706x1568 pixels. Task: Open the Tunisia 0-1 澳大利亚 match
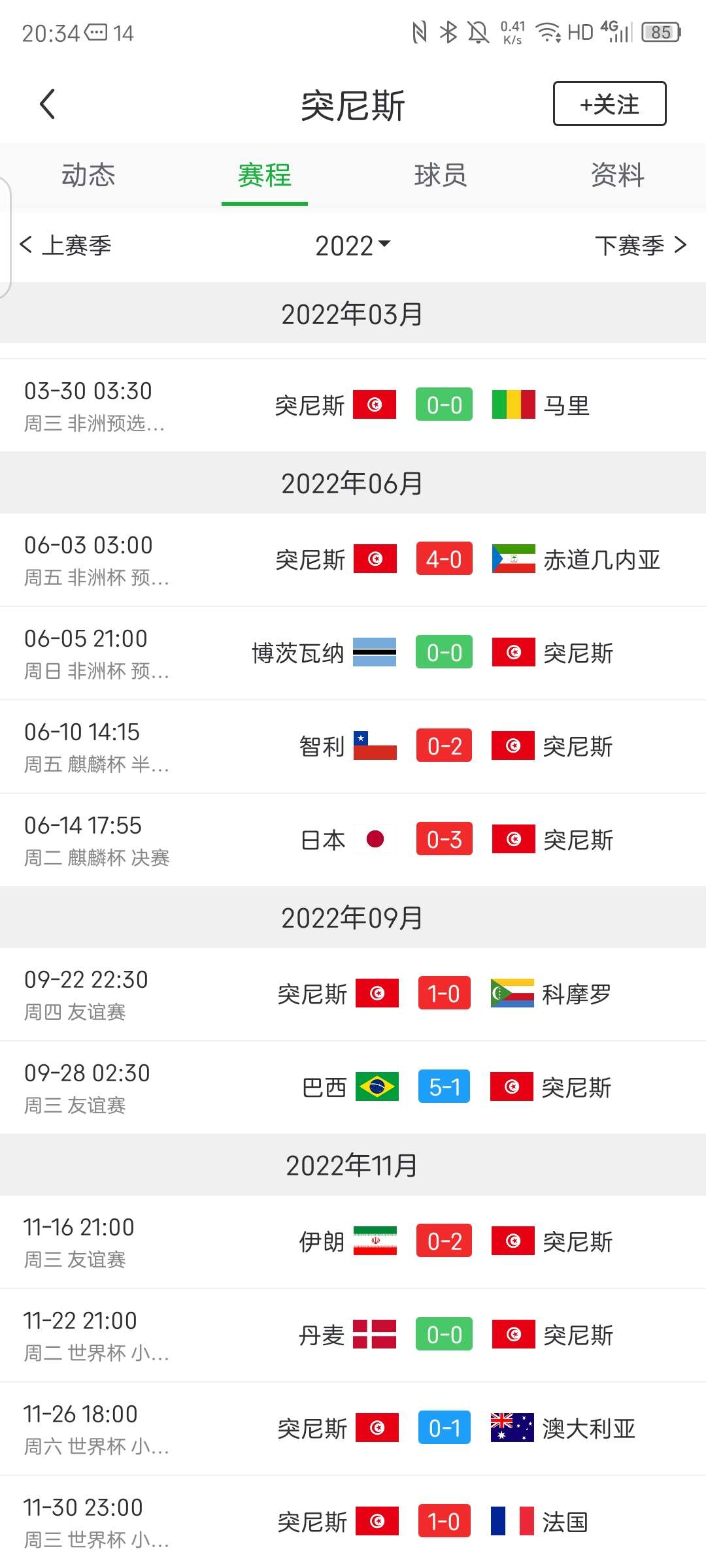[x=353, y=1428]
